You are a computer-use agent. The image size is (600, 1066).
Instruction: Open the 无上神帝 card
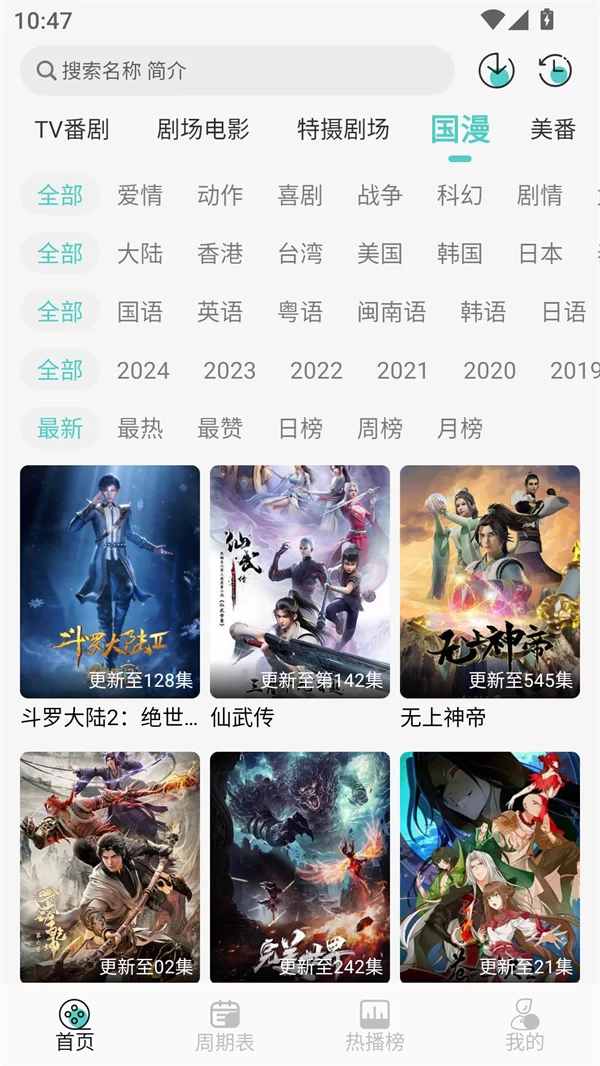[x=490, y=582]
